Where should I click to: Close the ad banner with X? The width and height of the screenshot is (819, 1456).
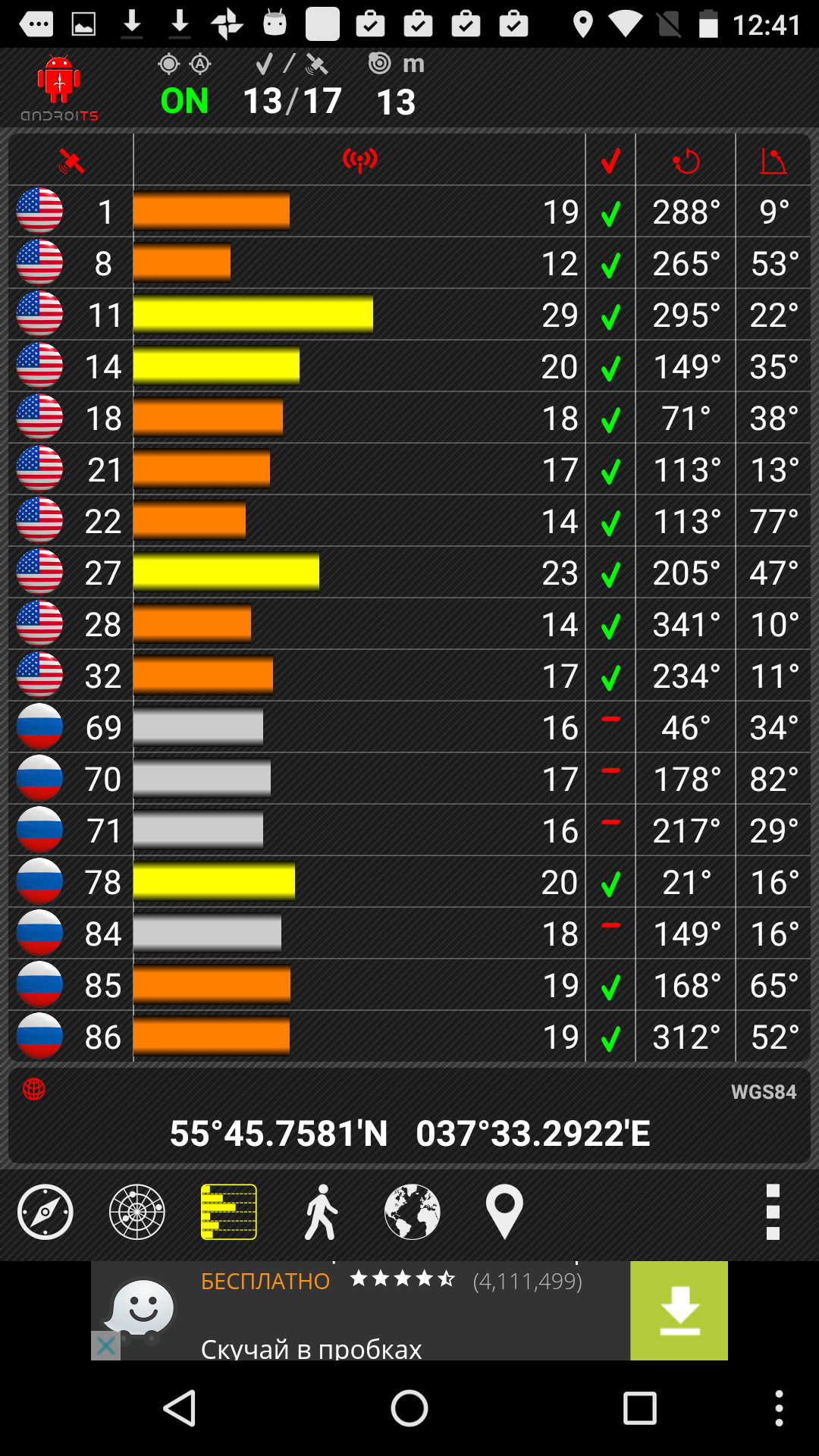coord(106,1346)
